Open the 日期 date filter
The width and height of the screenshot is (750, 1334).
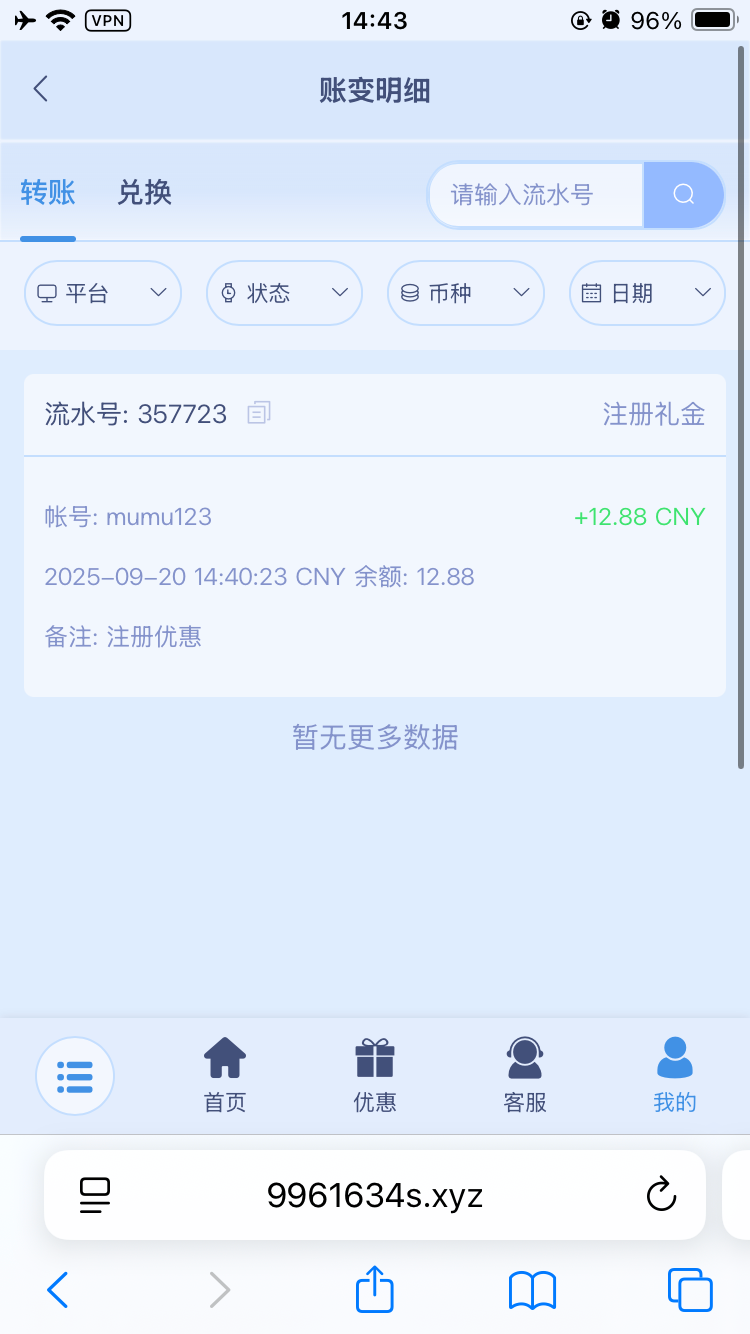point(647,293)
